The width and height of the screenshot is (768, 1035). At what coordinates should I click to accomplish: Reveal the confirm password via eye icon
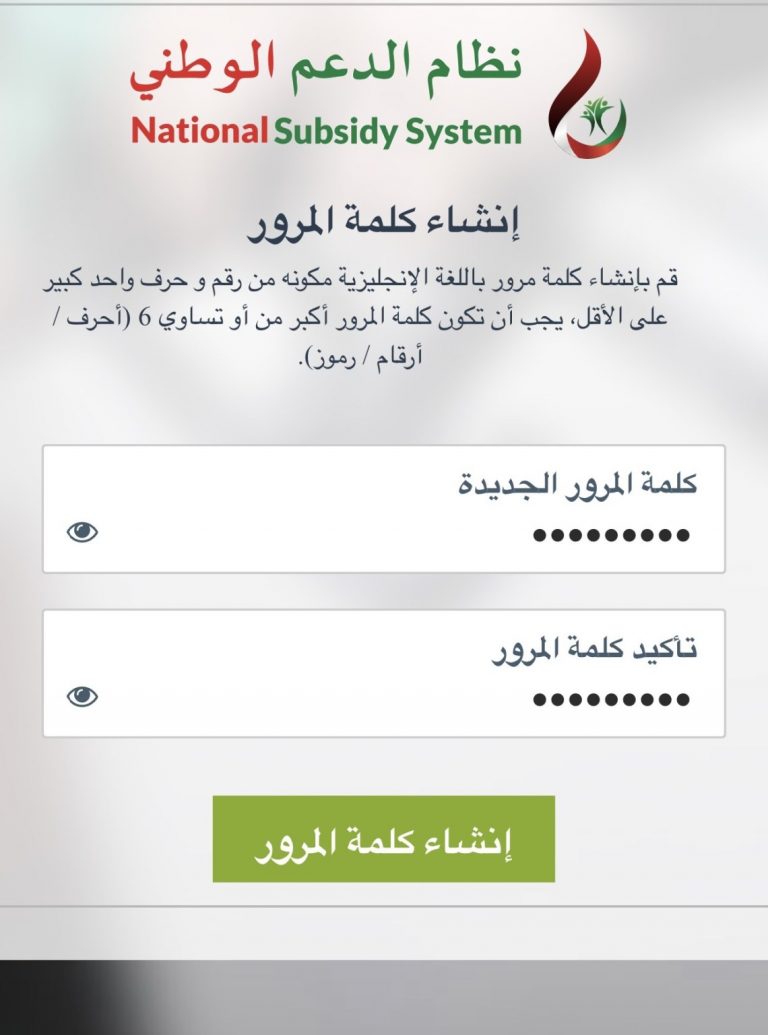click(82, 697)
